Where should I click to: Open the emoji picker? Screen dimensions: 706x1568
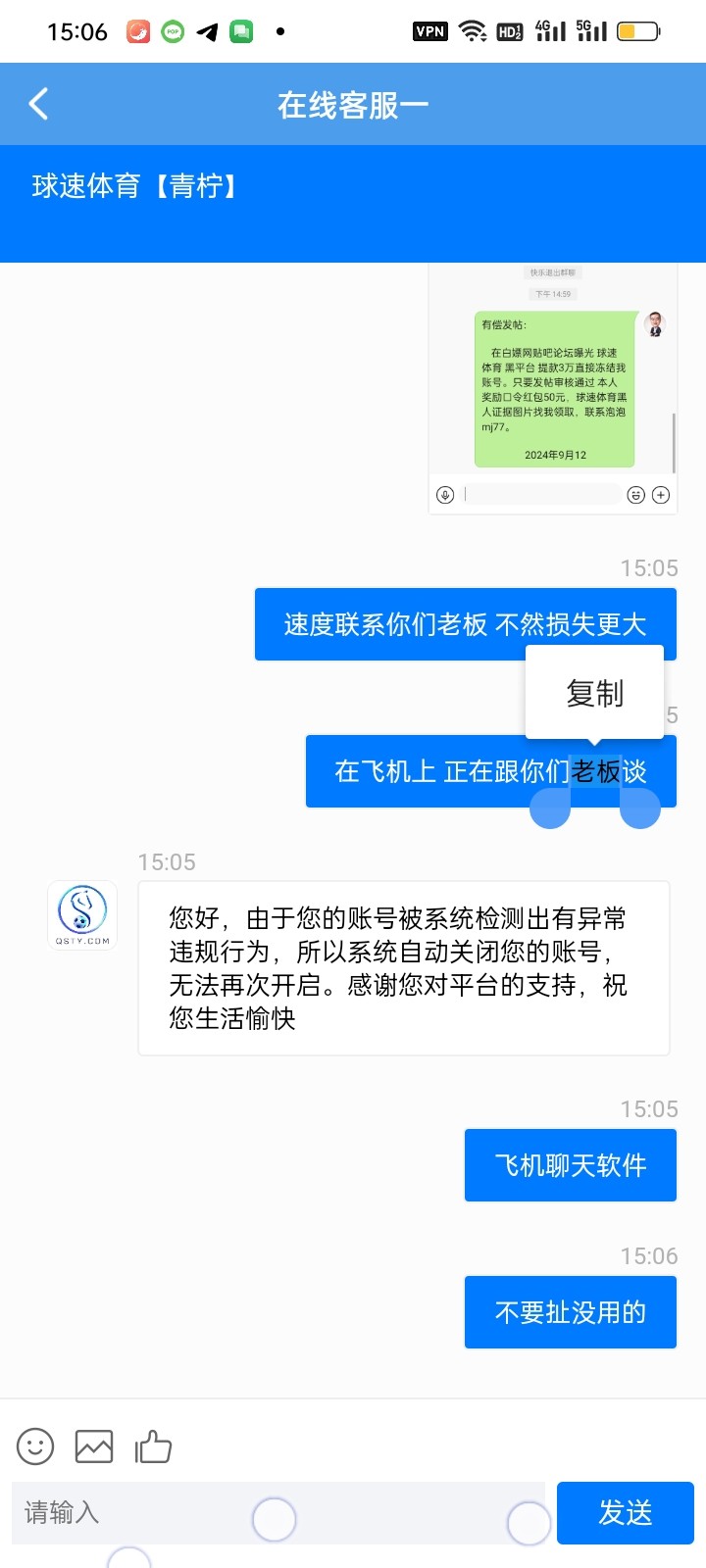coord(35,1446)
